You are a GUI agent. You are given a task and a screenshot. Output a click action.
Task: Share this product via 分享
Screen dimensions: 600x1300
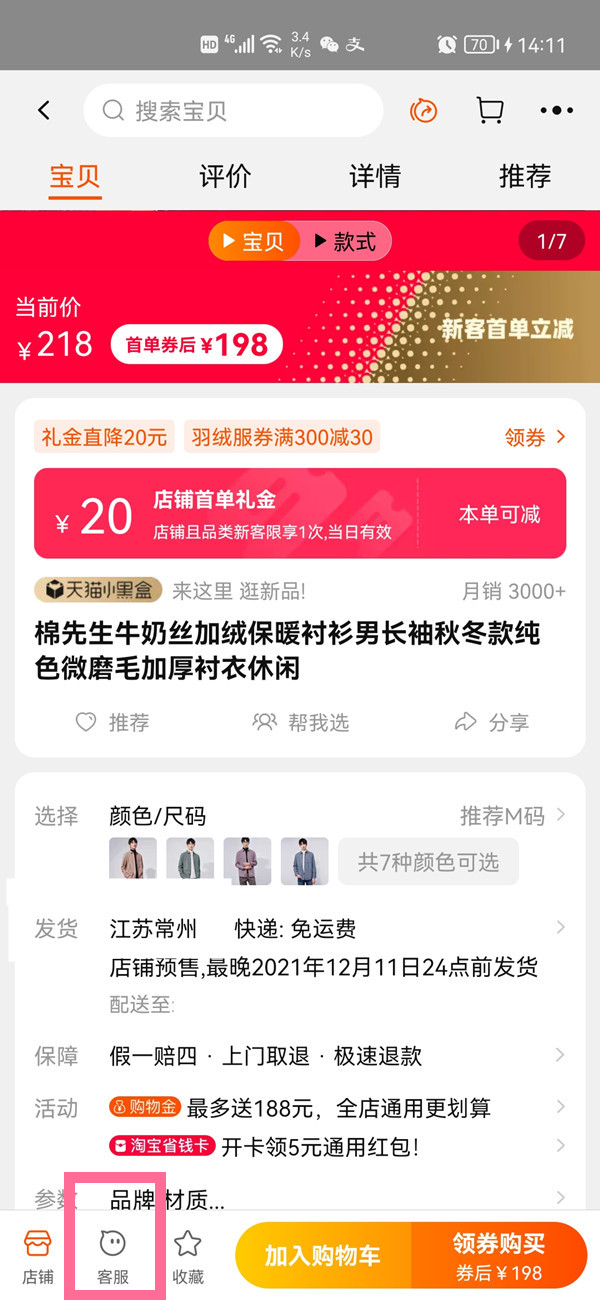[491, 722]
